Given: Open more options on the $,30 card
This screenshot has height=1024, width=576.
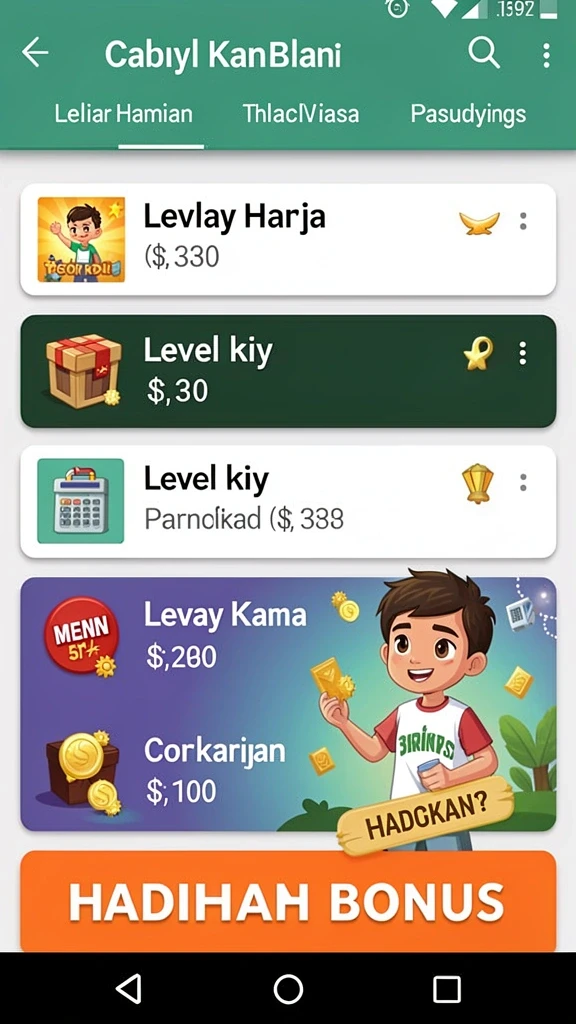Looking at the screenshot, I should (x=522, y=353).
